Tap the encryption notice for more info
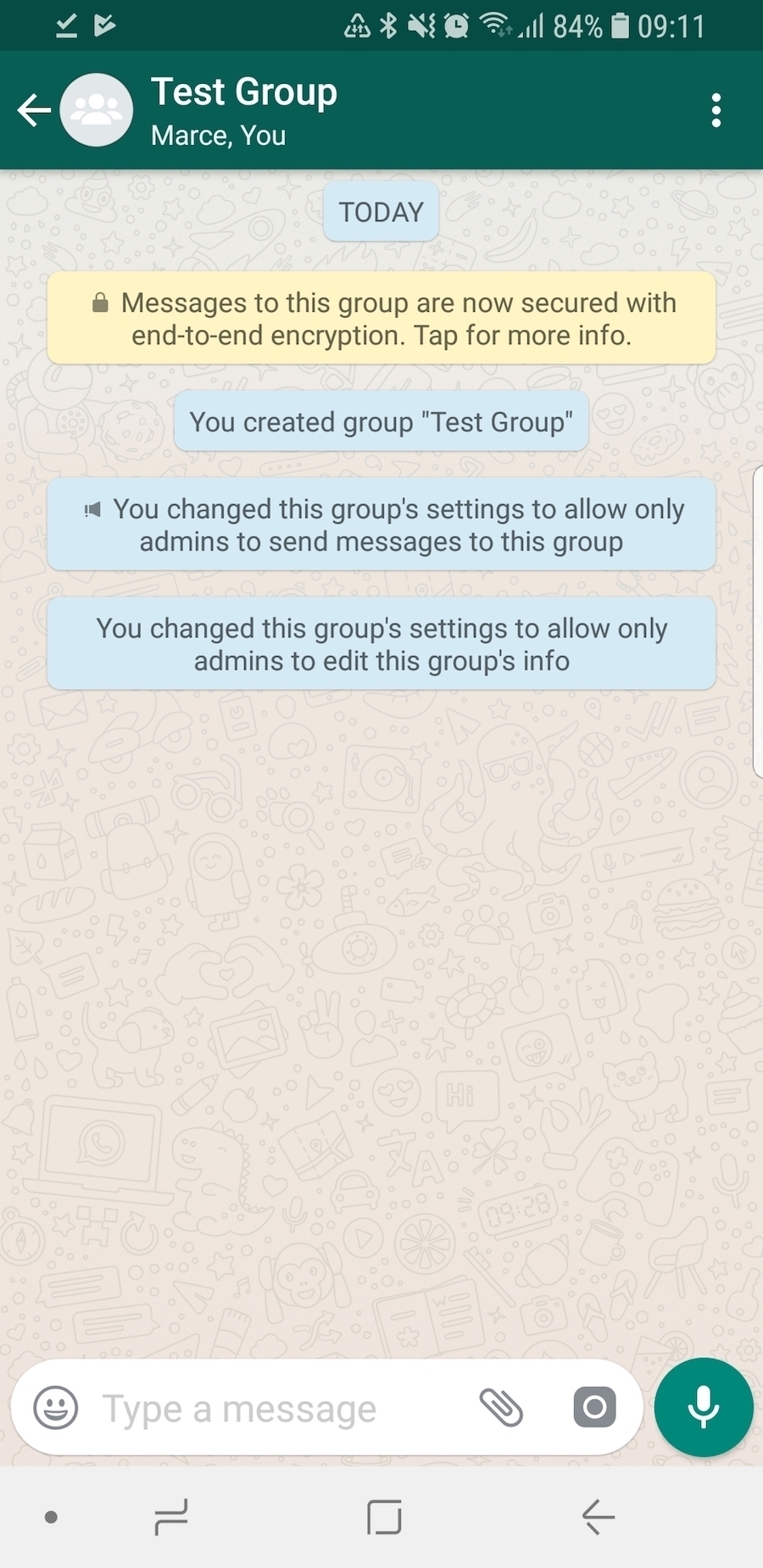The width and height of the screenshot is (763, 1568). point(381,318)
